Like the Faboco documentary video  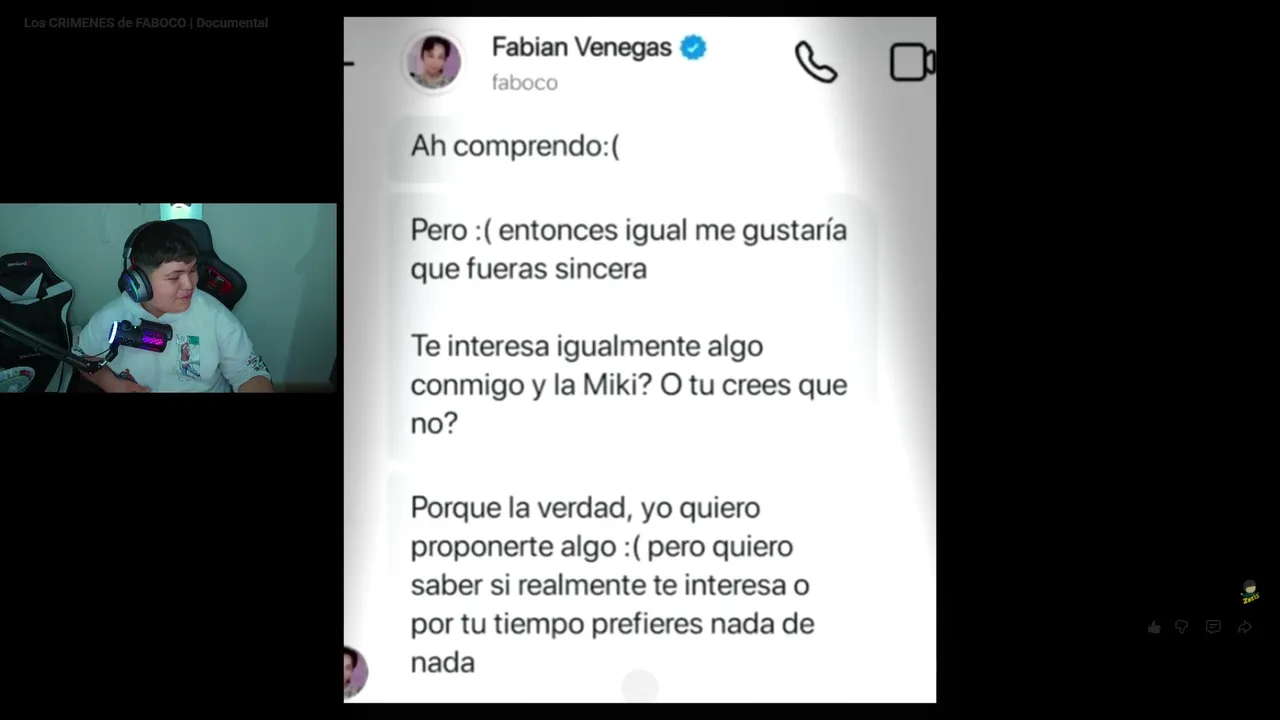[x=1154, y=627]
